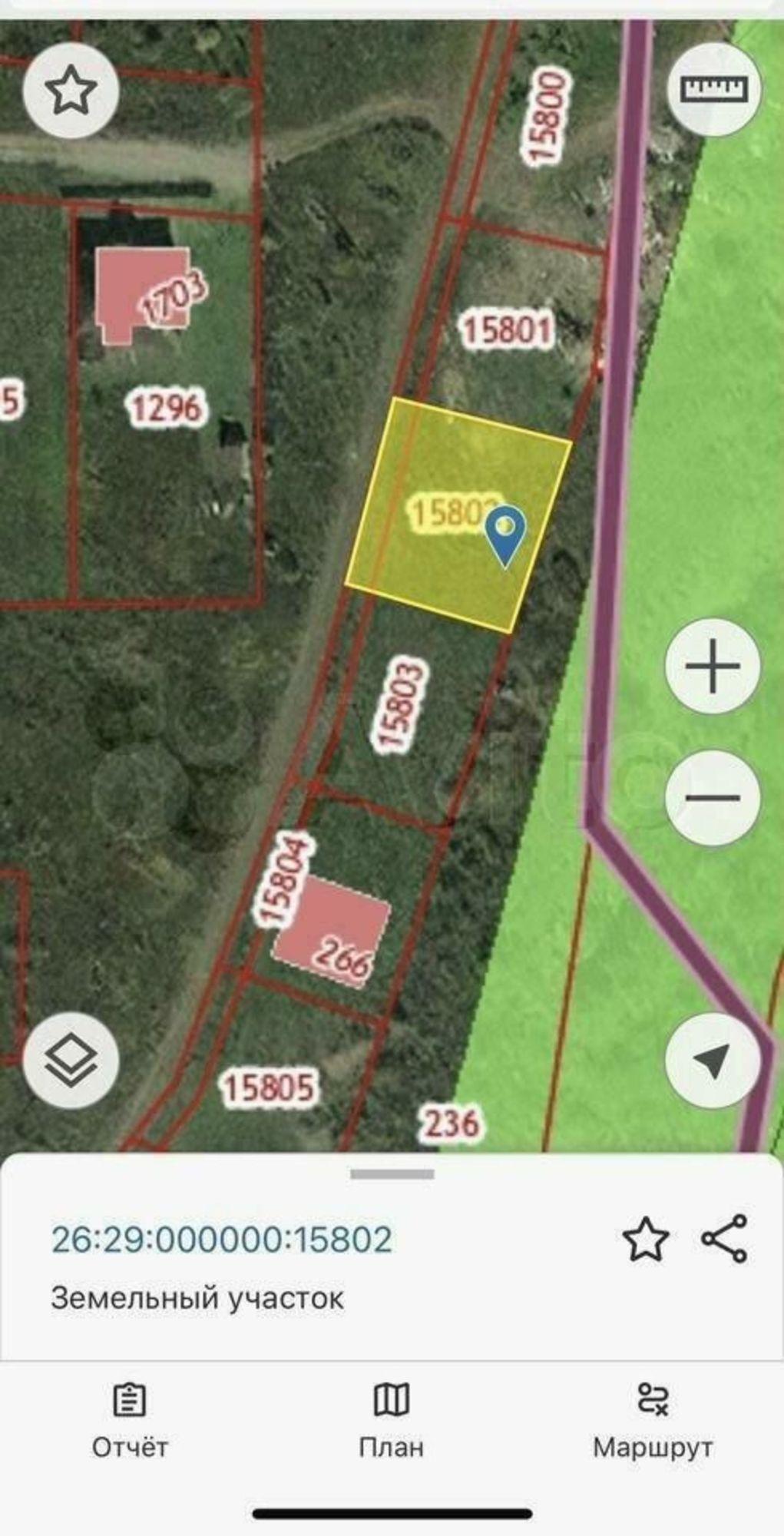Open the План section
Screen dimensions: 784x1536
(x=392, y=1421)
